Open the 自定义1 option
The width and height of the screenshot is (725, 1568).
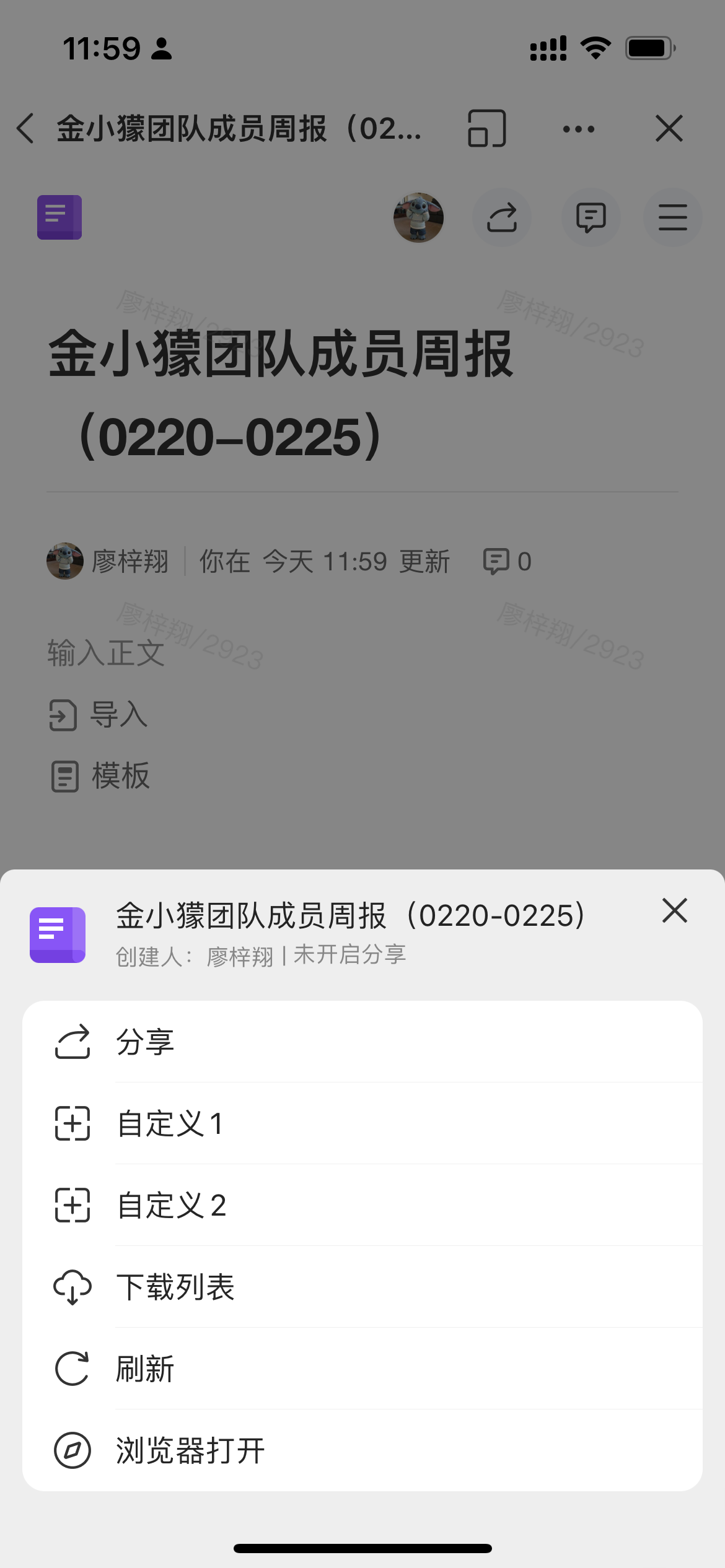click(x=362, y=1123)
